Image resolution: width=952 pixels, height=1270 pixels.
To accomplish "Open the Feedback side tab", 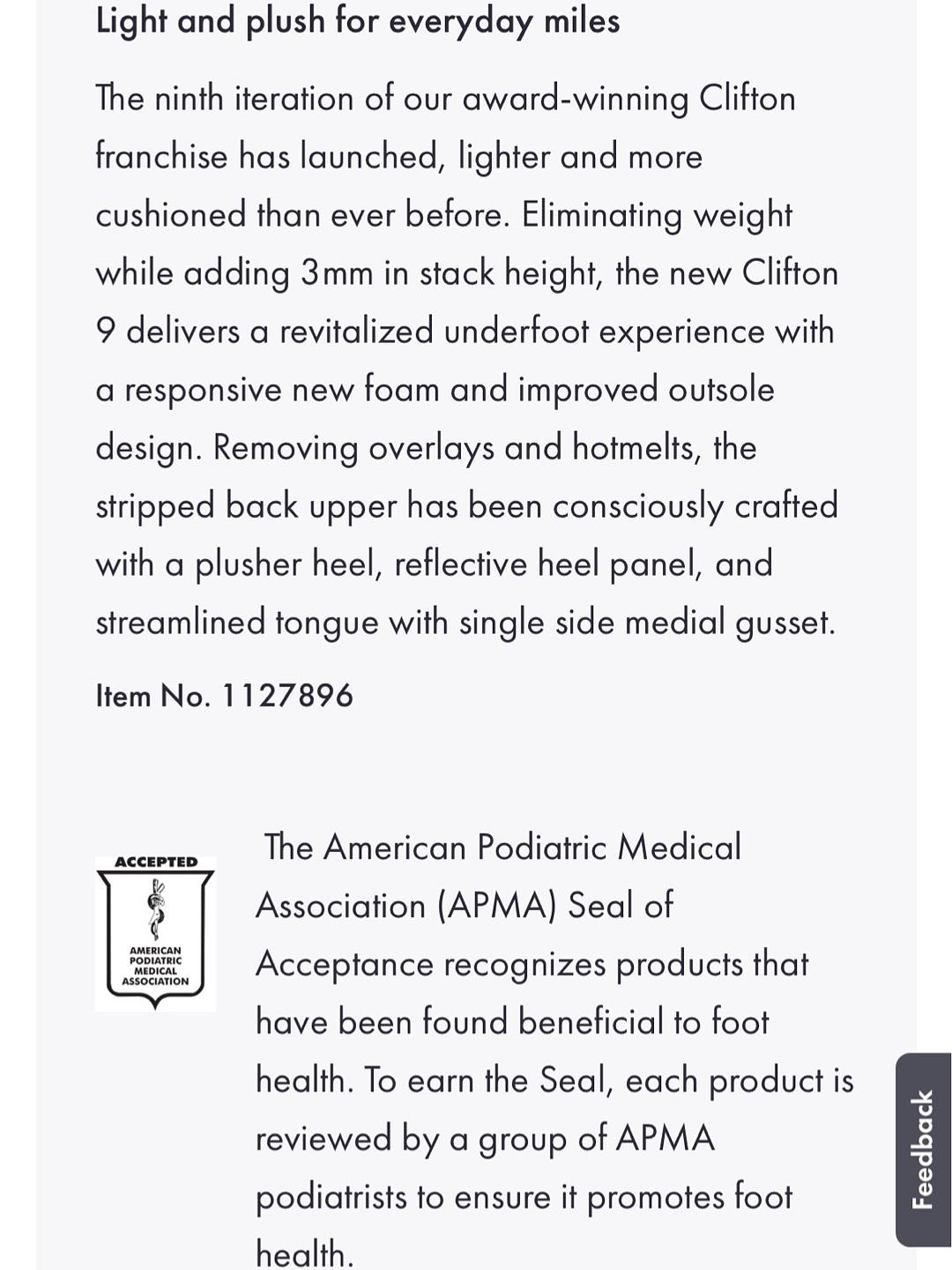I will [x=923, y=1149].
